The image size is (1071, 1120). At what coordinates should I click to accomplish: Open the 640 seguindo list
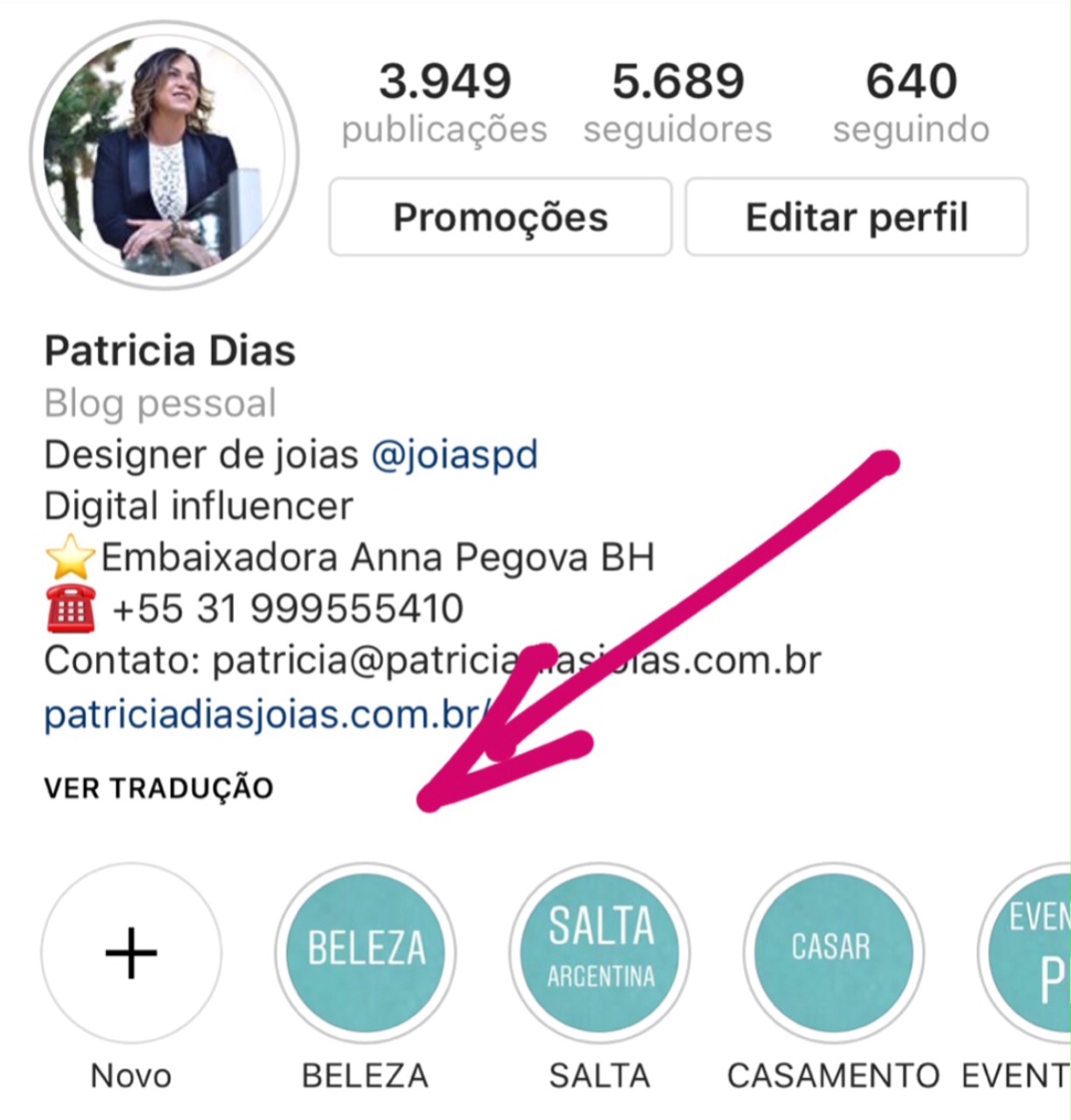pos(911,102)
